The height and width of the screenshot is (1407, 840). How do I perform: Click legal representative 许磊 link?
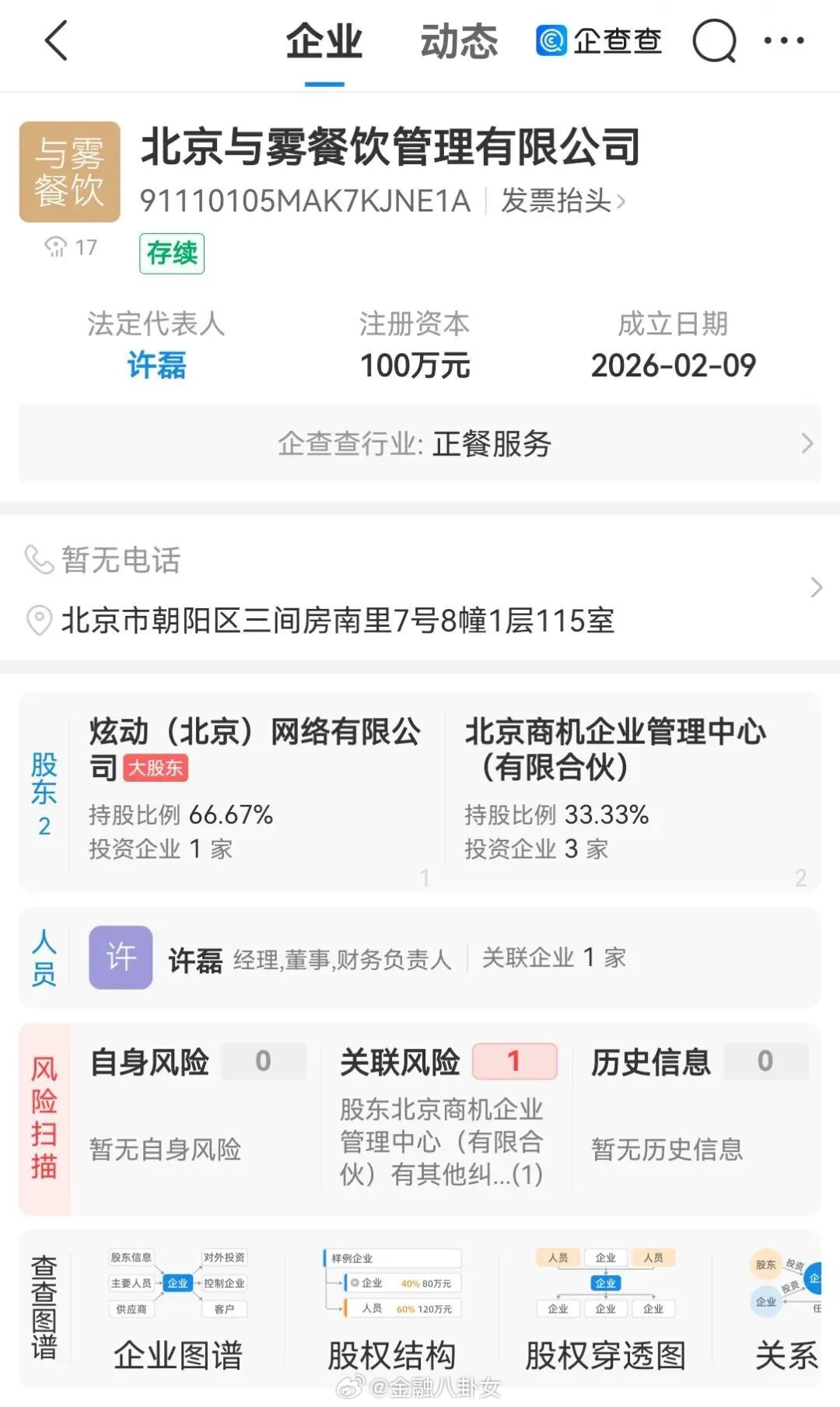pyautogui.click(x=156, y=366)
